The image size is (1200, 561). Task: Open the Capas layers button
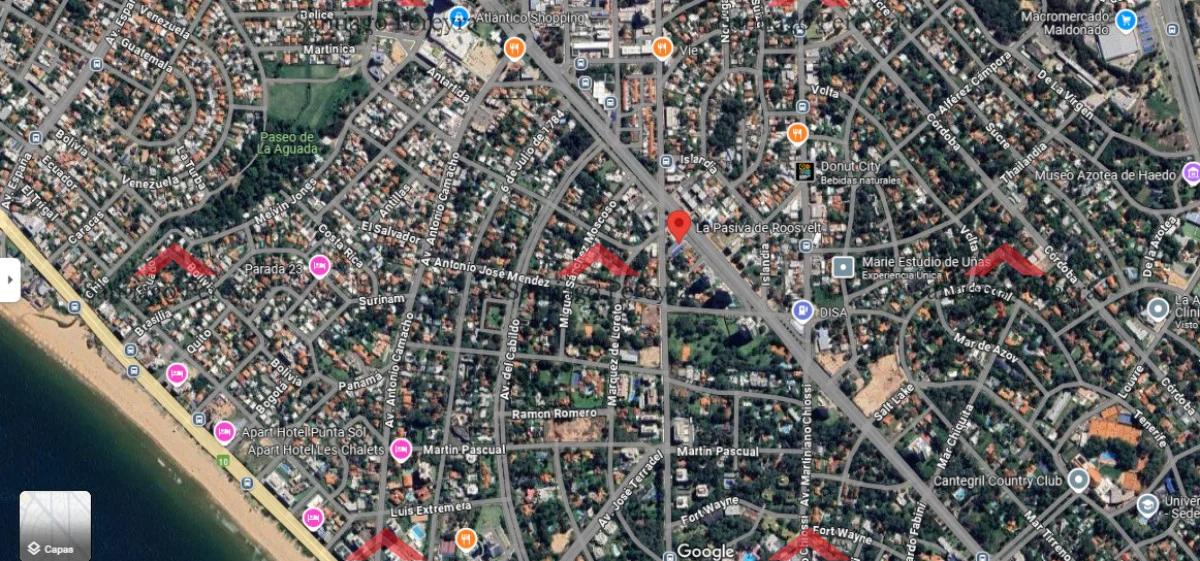55,525
